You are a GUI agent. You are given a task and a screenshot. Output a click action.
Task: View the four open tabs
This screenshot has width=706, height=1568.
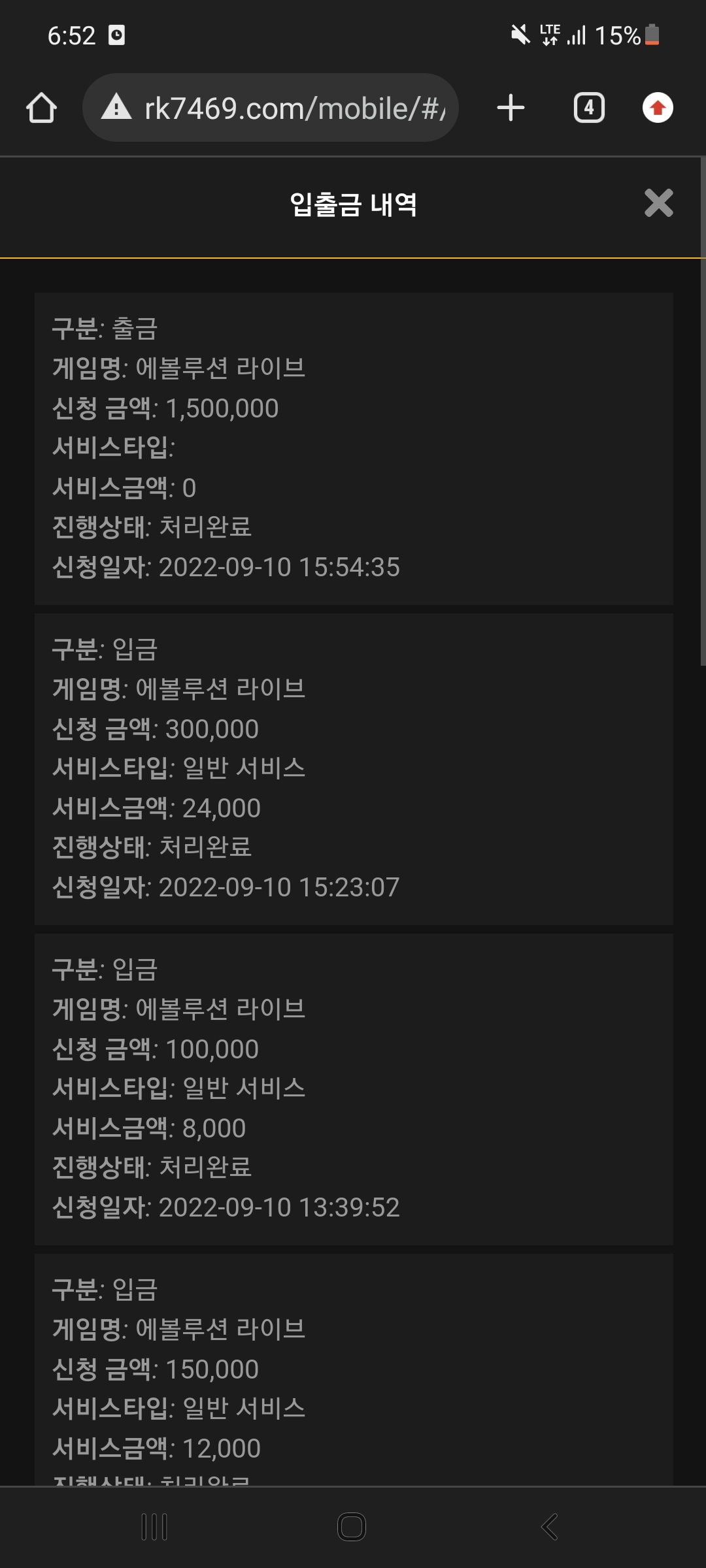[x=589, y=108]
